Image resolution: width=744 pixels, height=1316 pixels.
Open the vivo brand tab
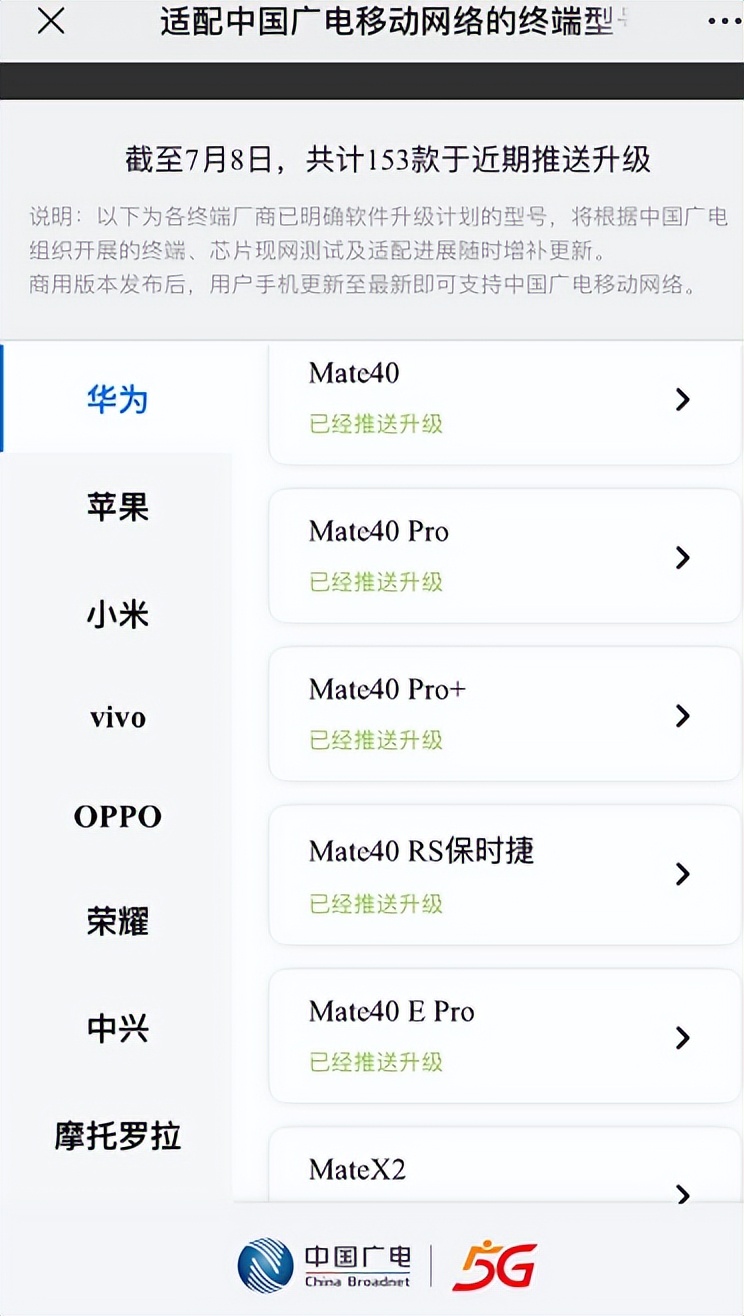(118, 716)
